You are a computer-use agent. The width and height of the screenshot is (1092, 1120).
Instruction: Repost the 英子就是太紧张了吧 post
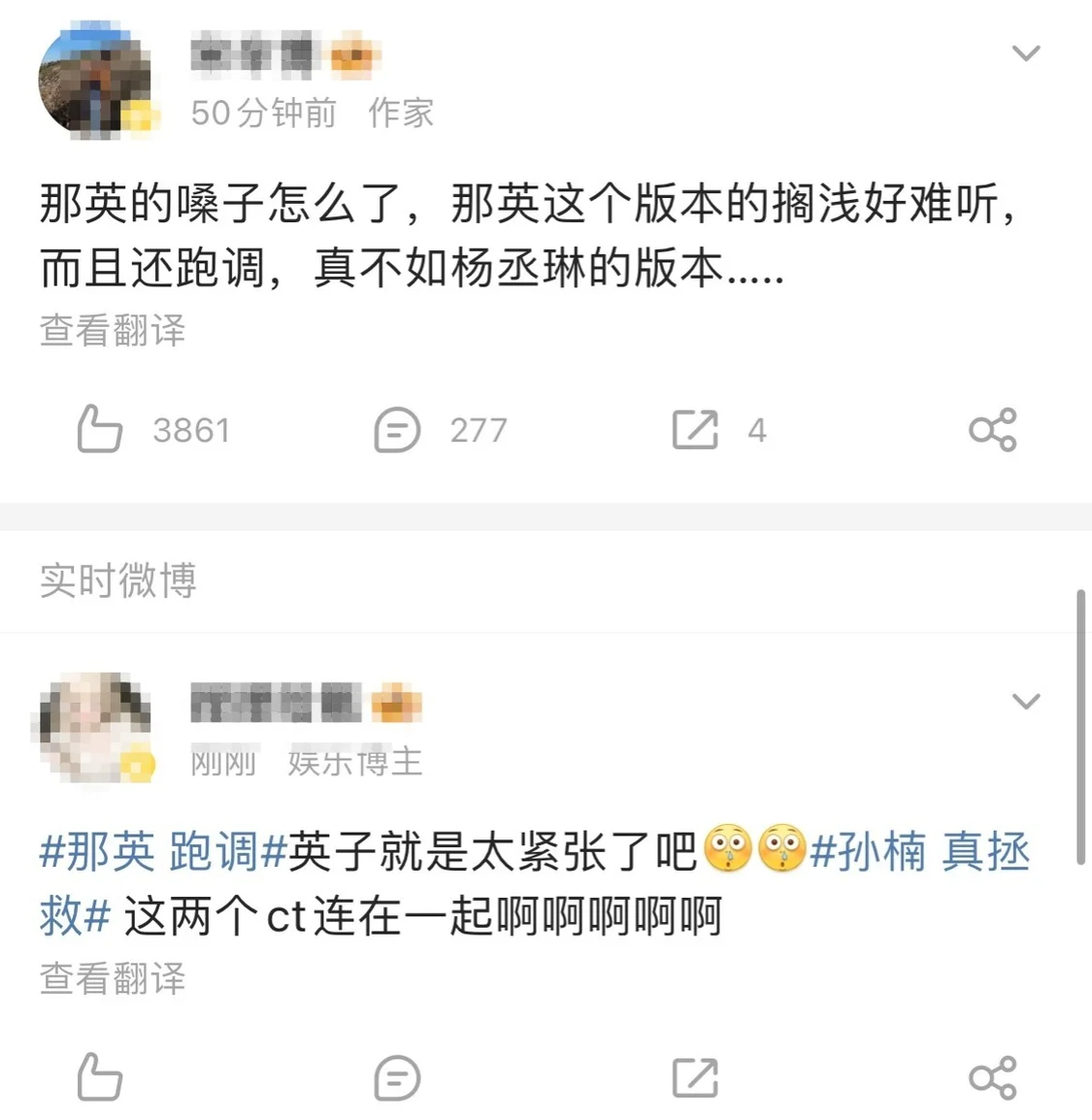695,1077
